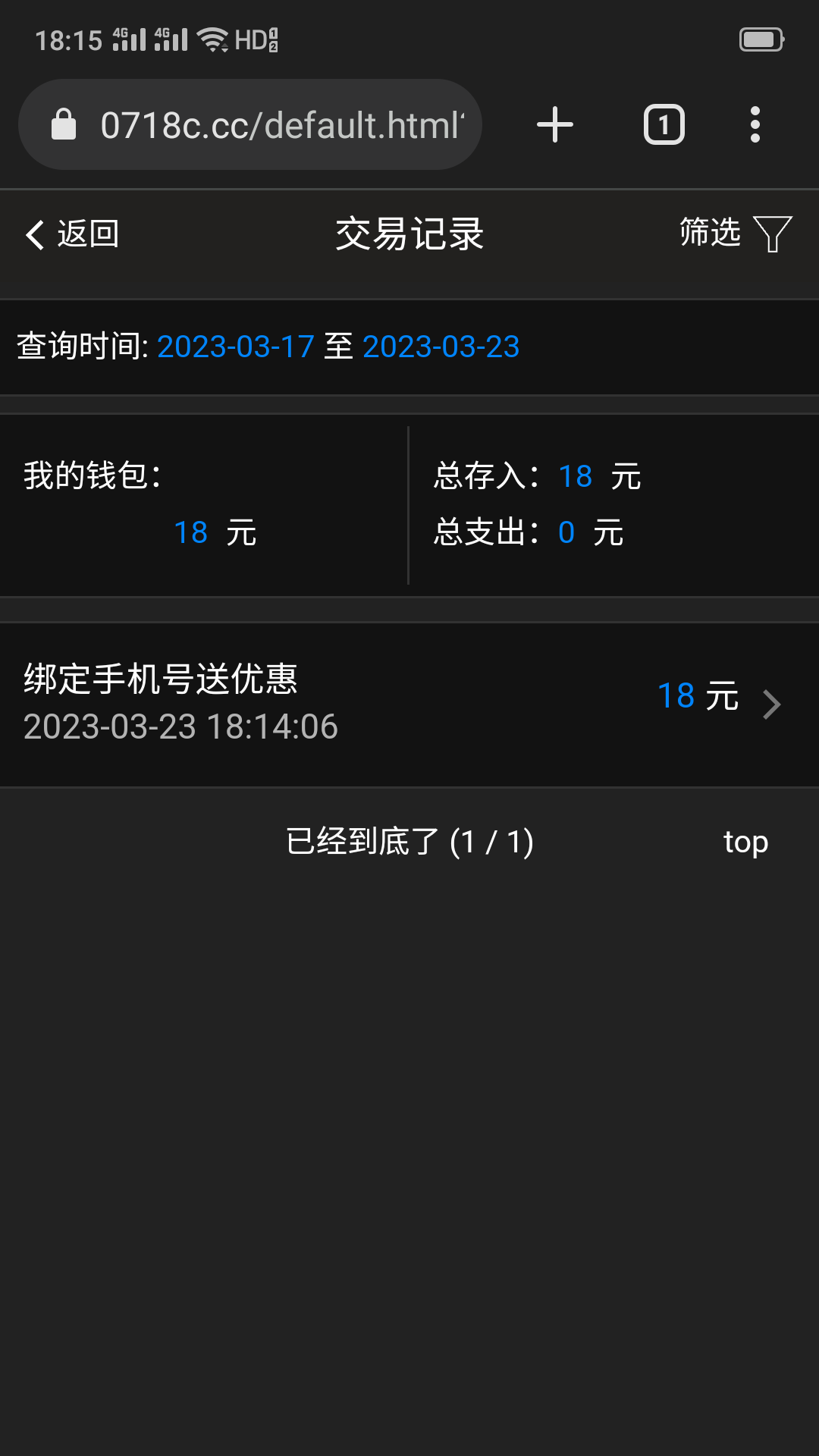This screenshot has width=819, height=1456.
Task: Change end date 2023-03-23
Action: (x=441, y=347)
